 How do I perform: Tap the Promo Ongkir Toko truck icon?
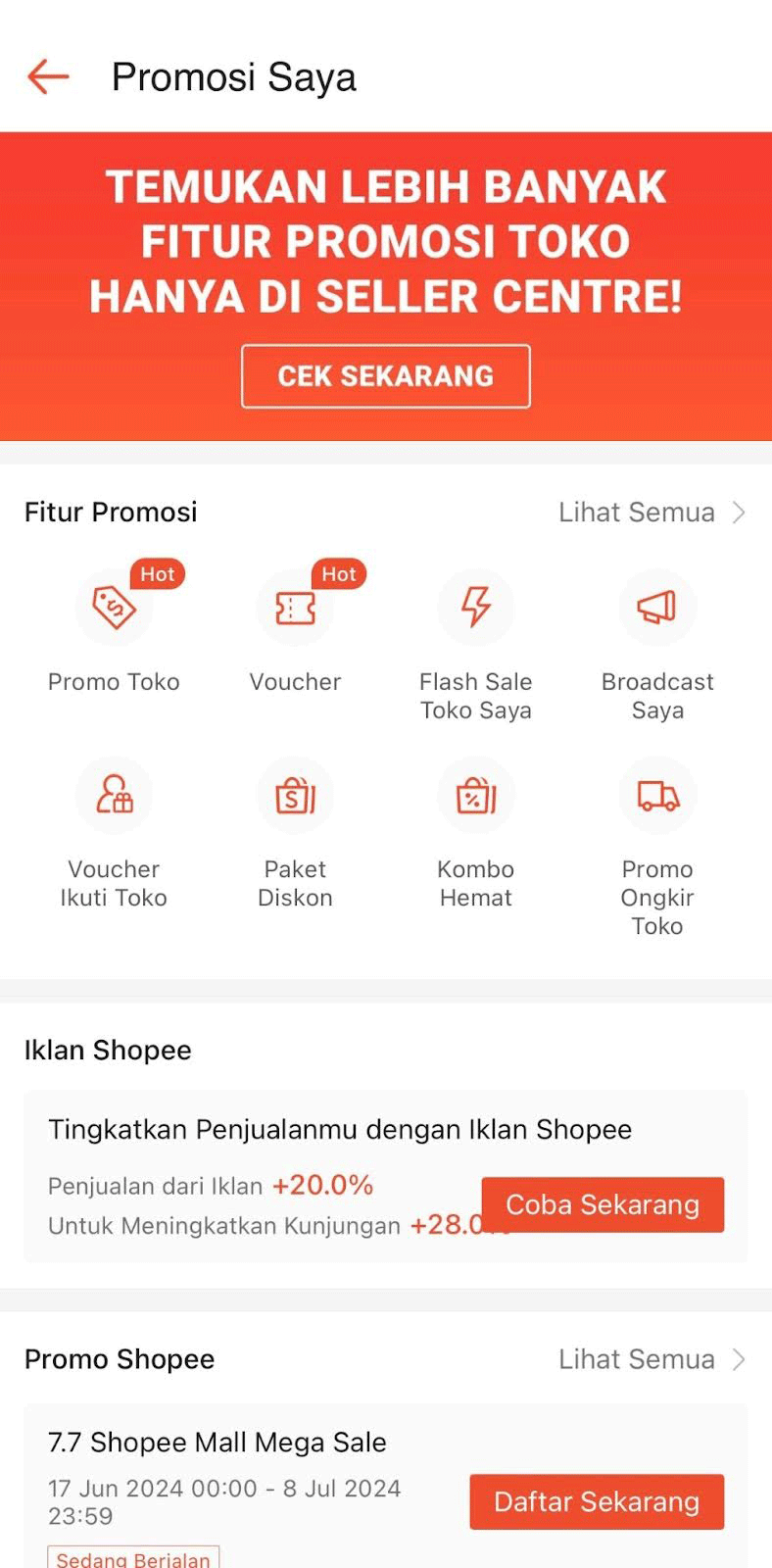tap(657, 796)
